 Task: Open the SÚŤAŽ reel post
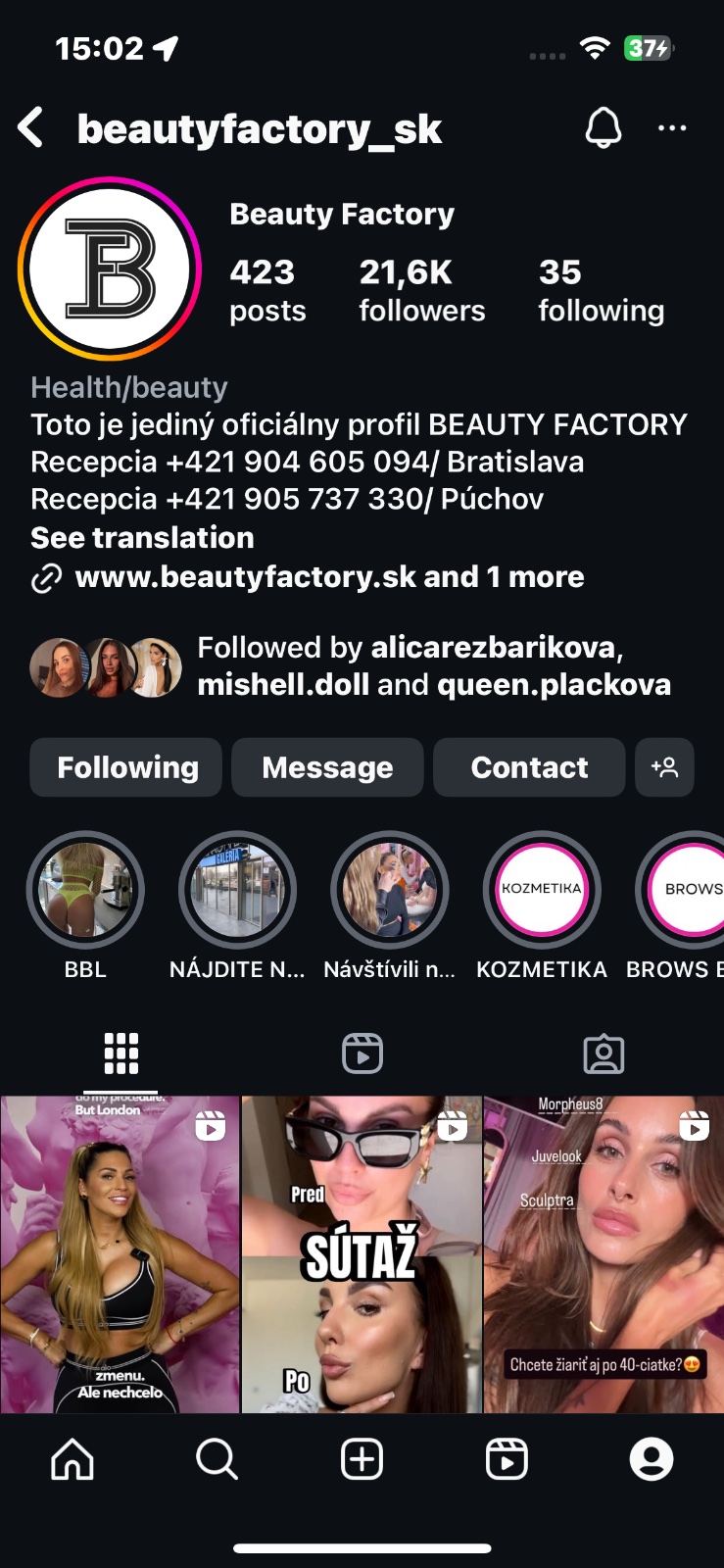pos(362,1254)
